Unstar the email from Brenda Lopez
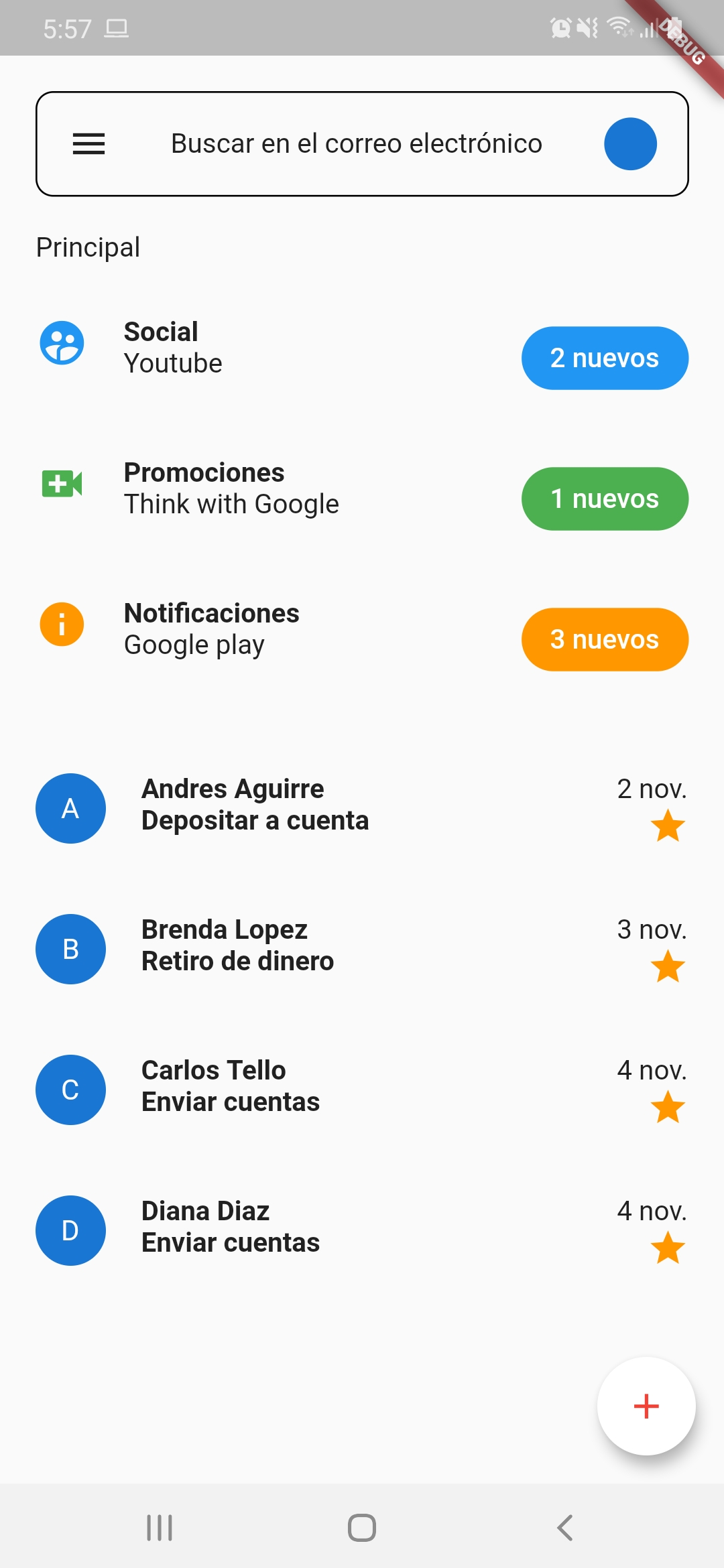The height and width of the screenshot is (1568, 724). (668, 967)
